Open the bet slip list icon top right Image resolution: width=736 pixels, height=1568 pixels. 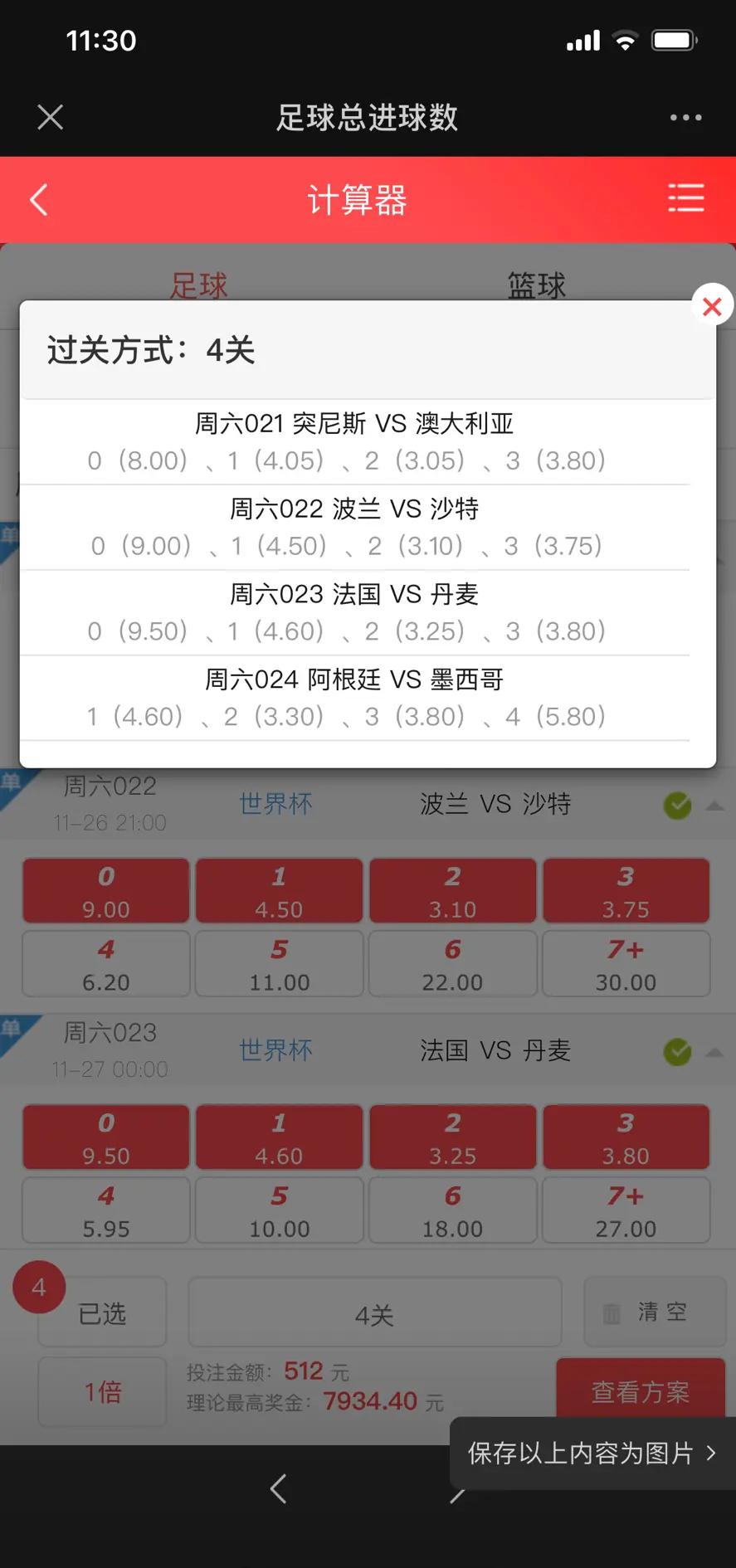point(686,199)
